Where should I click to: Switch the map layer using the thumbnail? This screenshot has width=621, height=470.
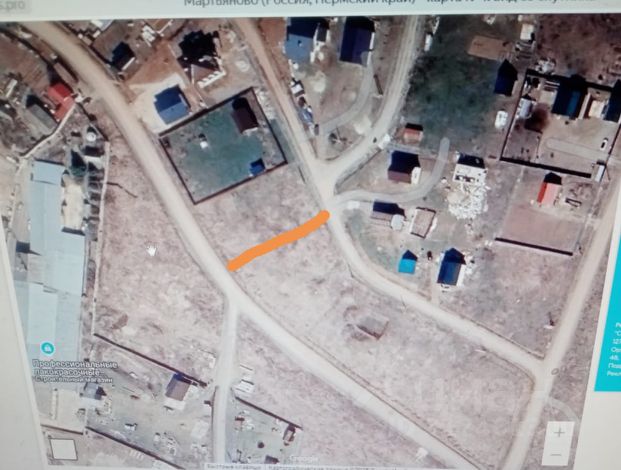pos(63,448)
